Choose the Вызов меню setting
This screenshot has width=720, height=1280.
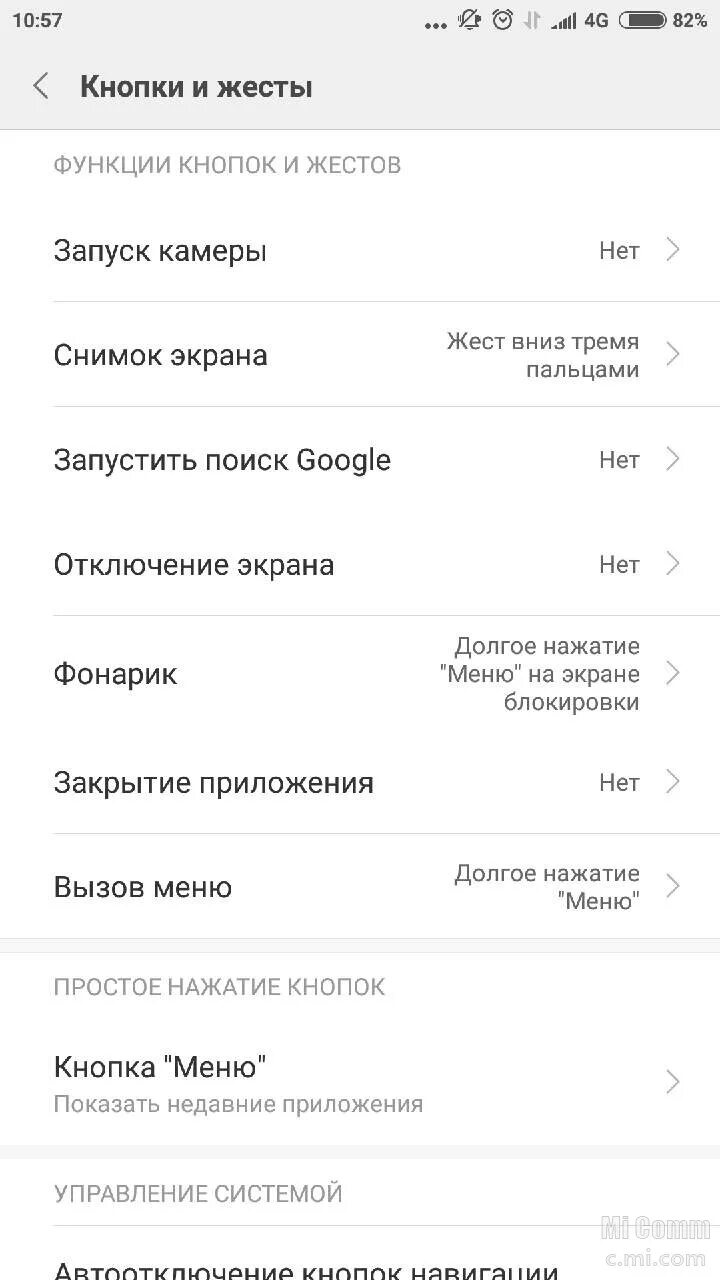pos(360,887)
